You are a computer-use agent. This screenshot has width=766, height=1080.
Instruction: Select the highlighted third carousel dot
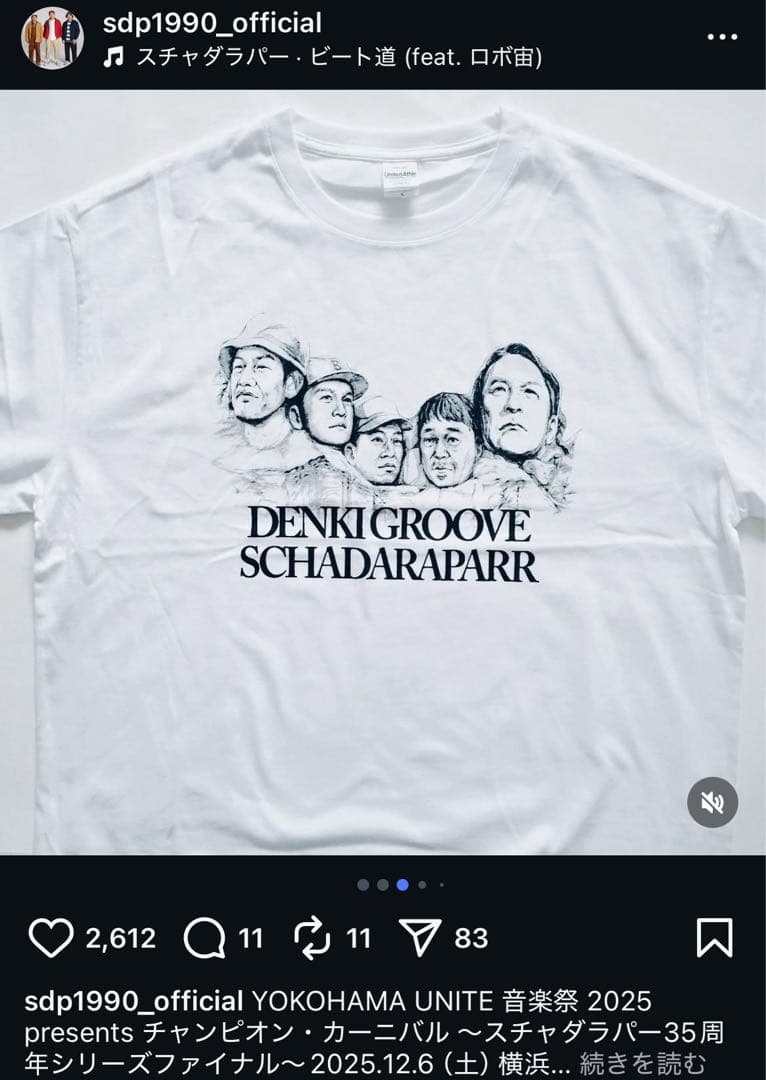click(402, 884)
